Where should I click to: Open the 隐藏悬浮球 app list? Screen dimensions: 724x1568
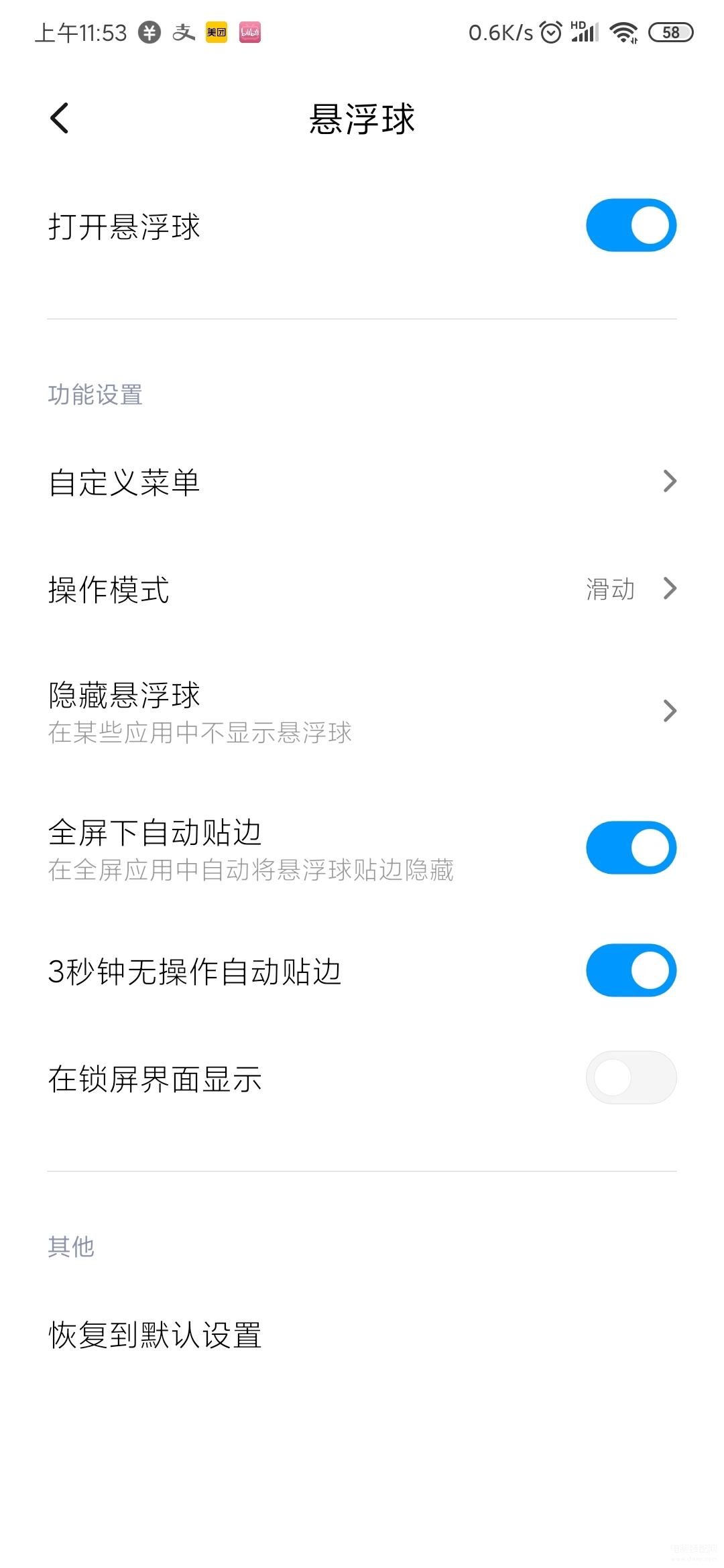pos(362,712)
